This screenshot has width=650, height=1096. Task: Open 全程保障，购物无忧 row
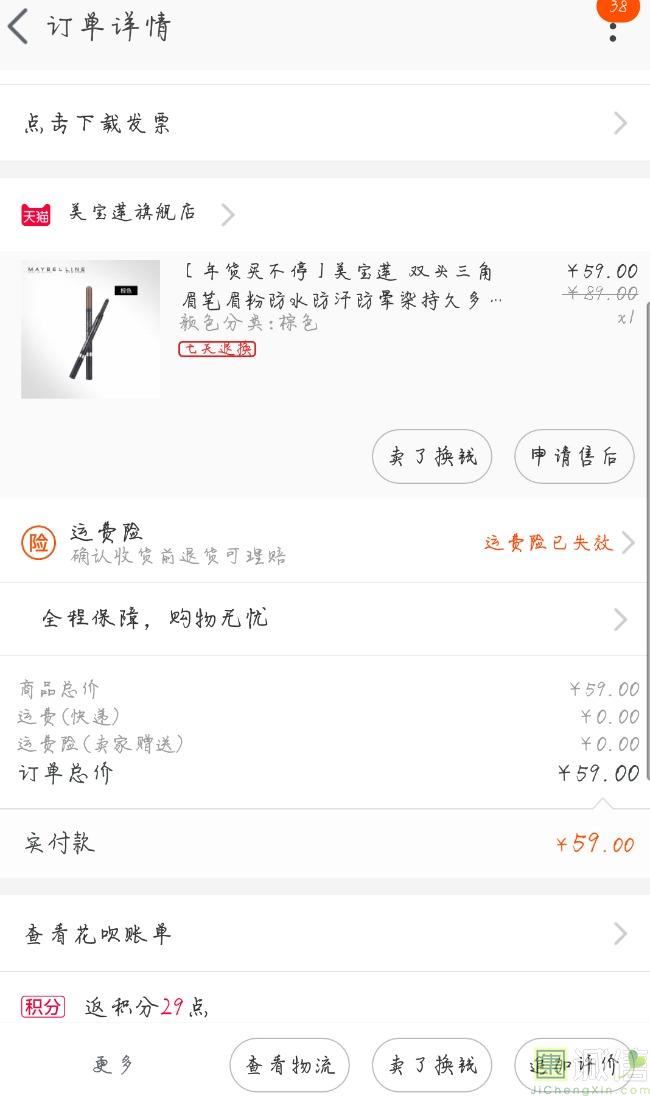pos(324,619)
